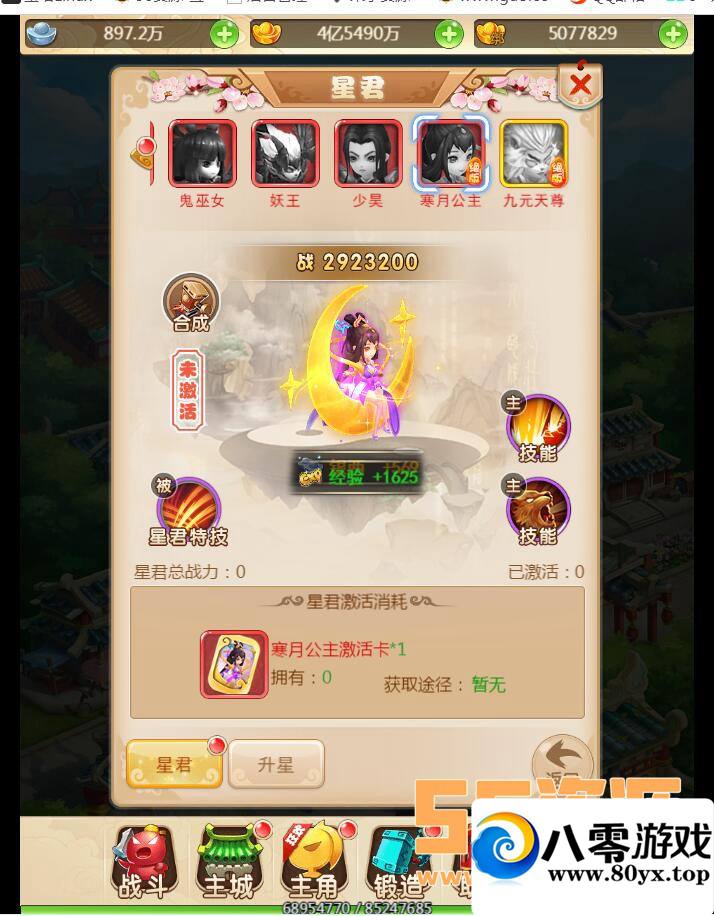Screen dimensions: 714x916
Task: Select the 寒月公主 star lord portrait
Action: (450, 154)
